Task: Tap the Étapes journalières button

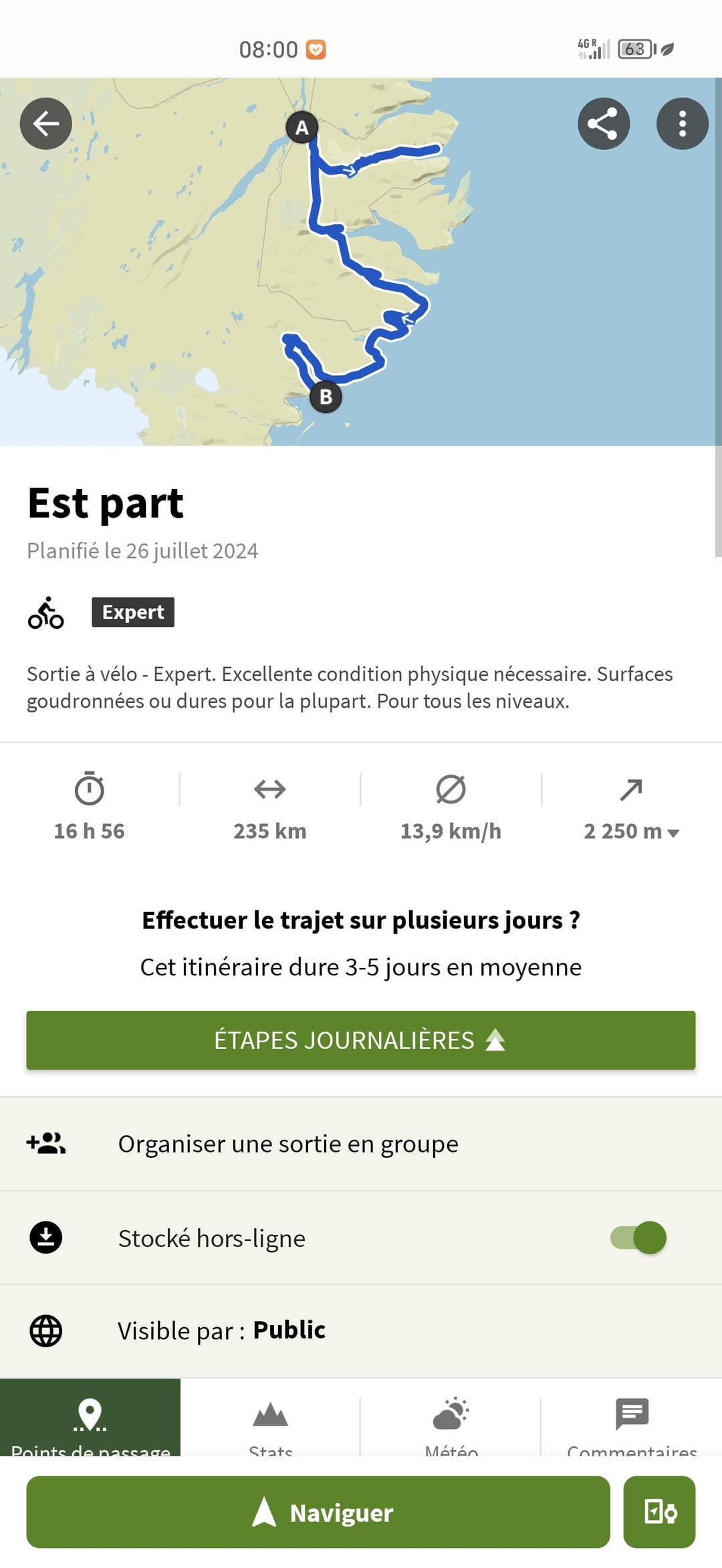Action: (361, 1040)
